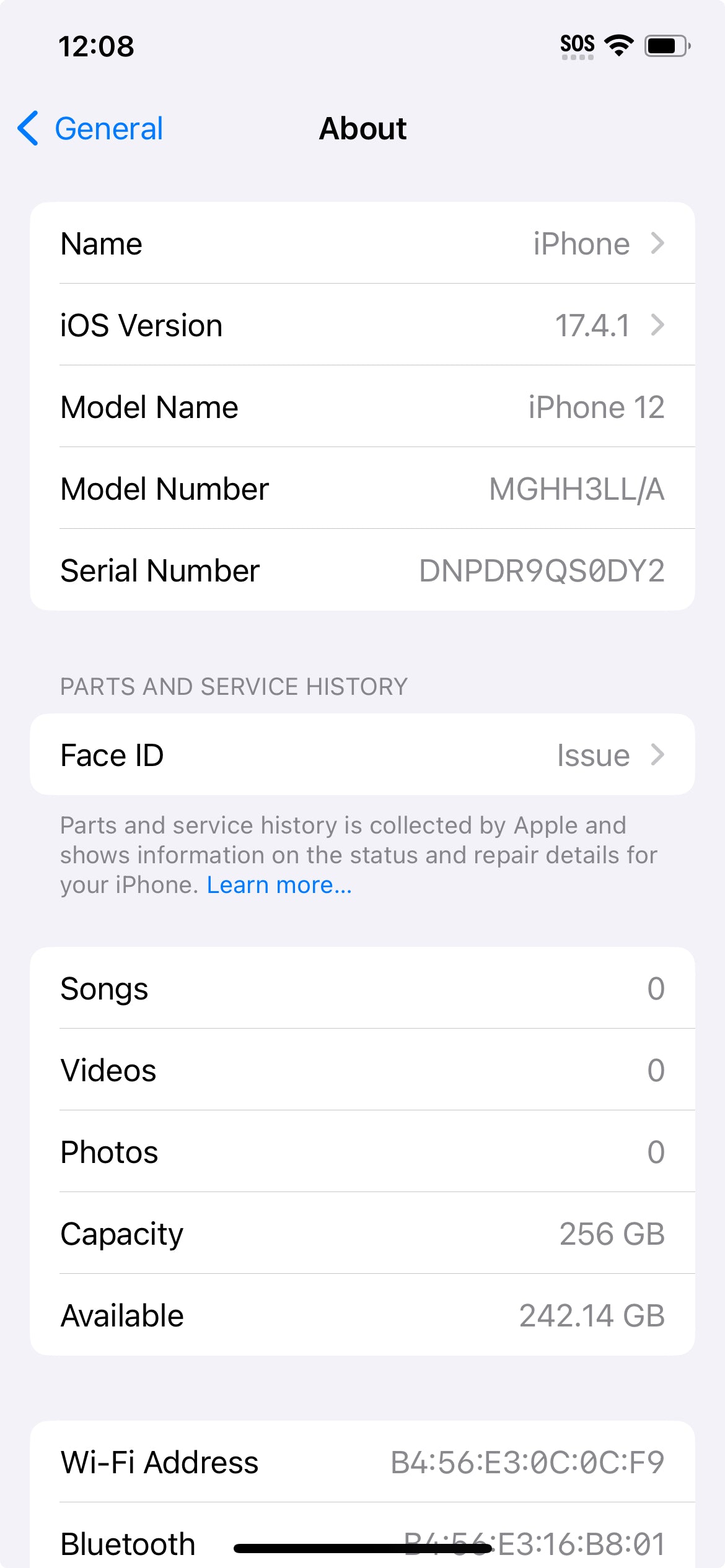Open the Face ID Issue row
725x1568 pixels.
[362, 755]
